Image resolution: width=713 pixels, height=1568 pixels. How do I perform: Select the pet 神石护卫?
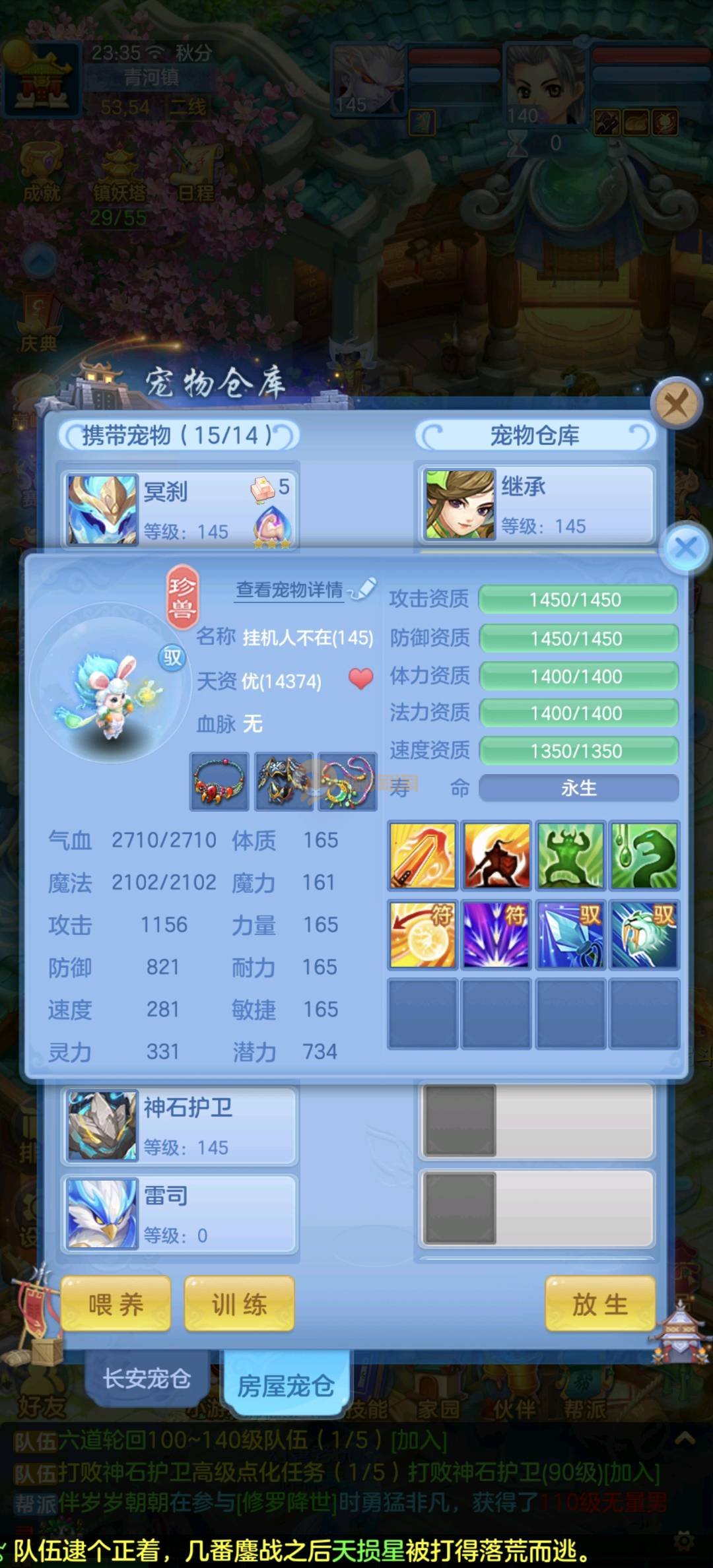point(178,1126)
